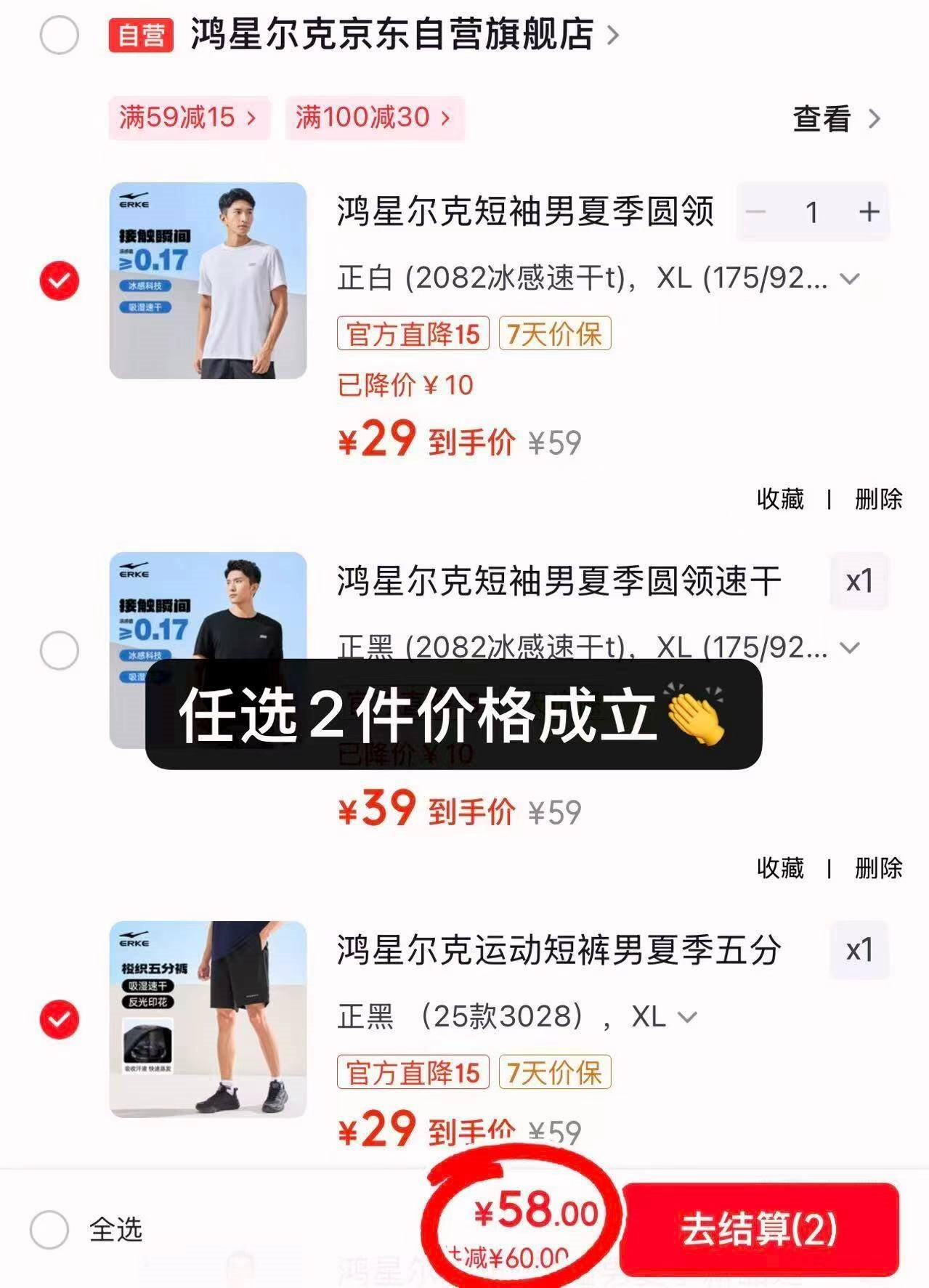The image size is (929, 1288).
Task: Tap 查看 to view promotions
Action: click(835, 119)
